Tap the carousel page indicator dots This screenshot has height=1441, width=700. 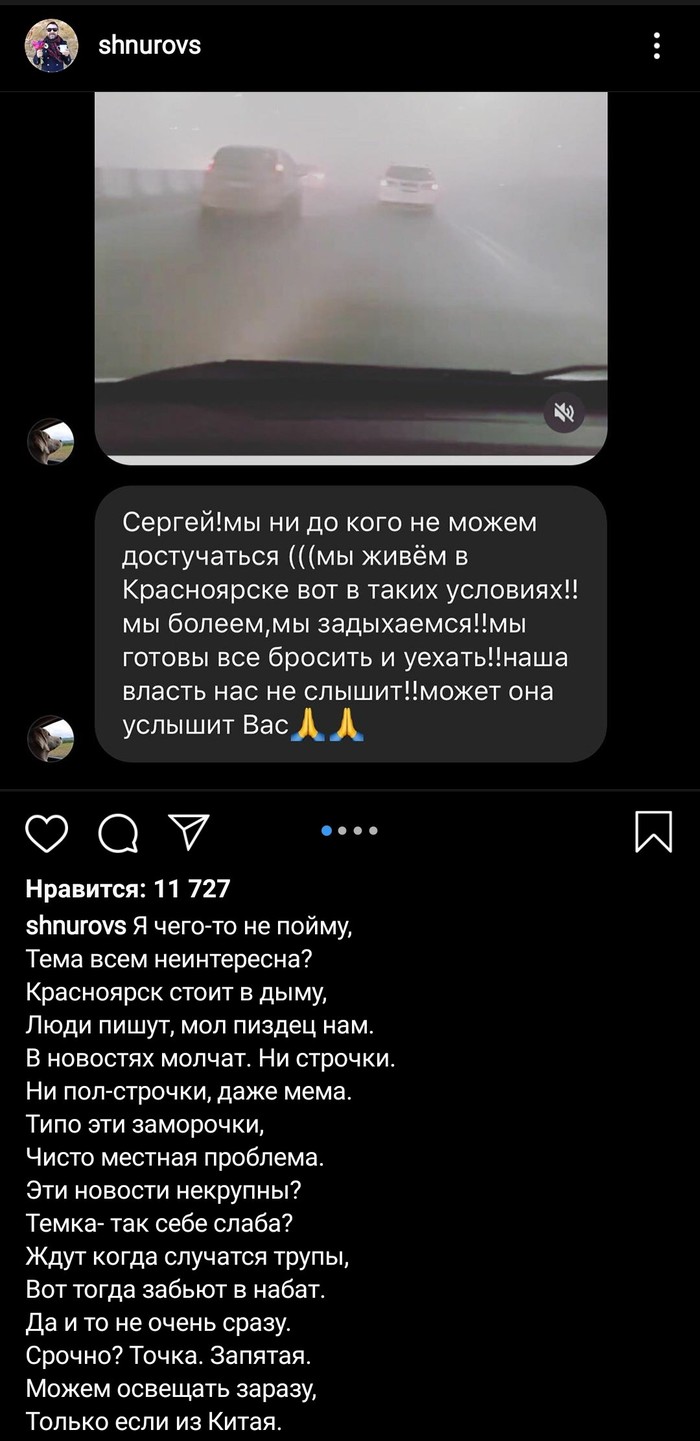350,830
